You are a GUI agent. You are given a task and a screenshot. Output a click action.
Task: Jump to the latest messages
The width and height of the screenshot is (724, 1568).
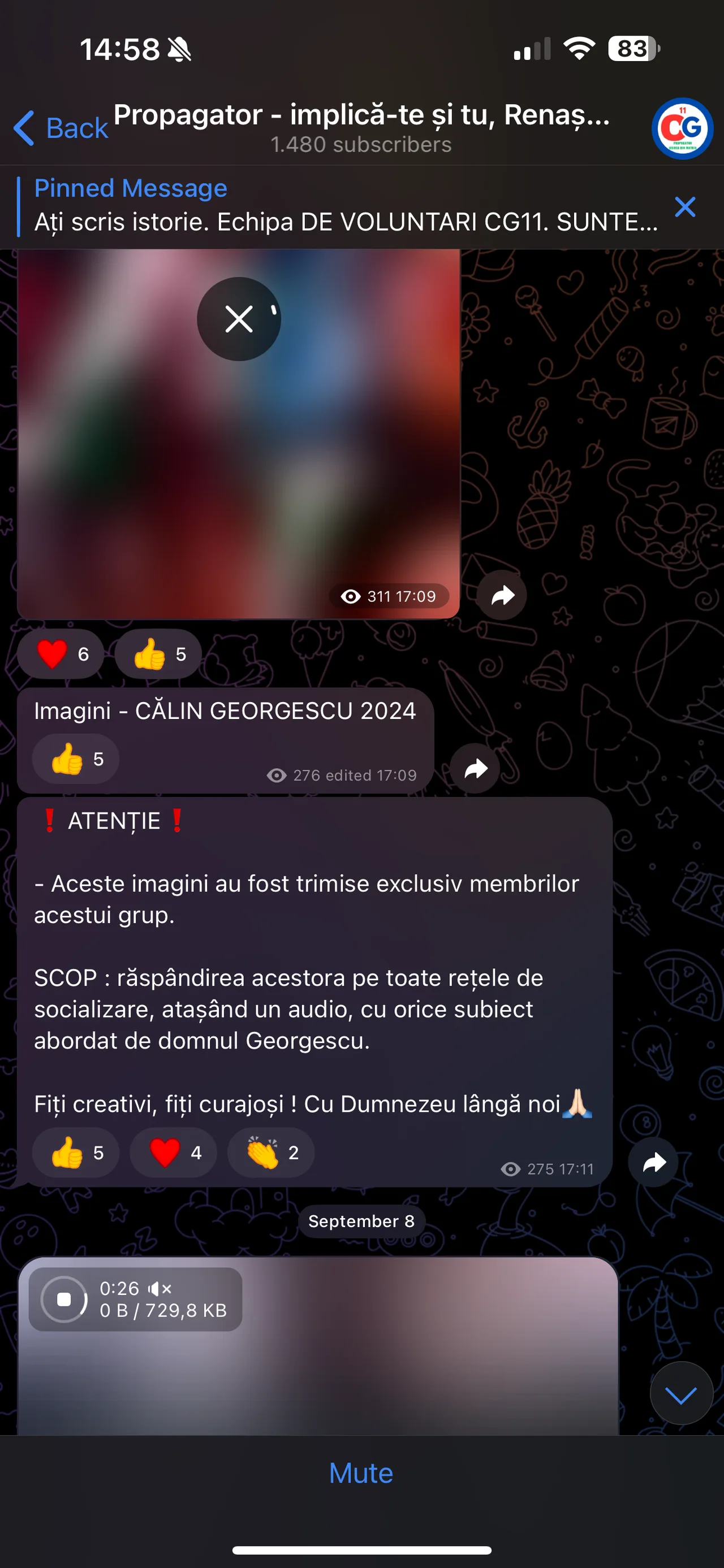[681, 1393]
